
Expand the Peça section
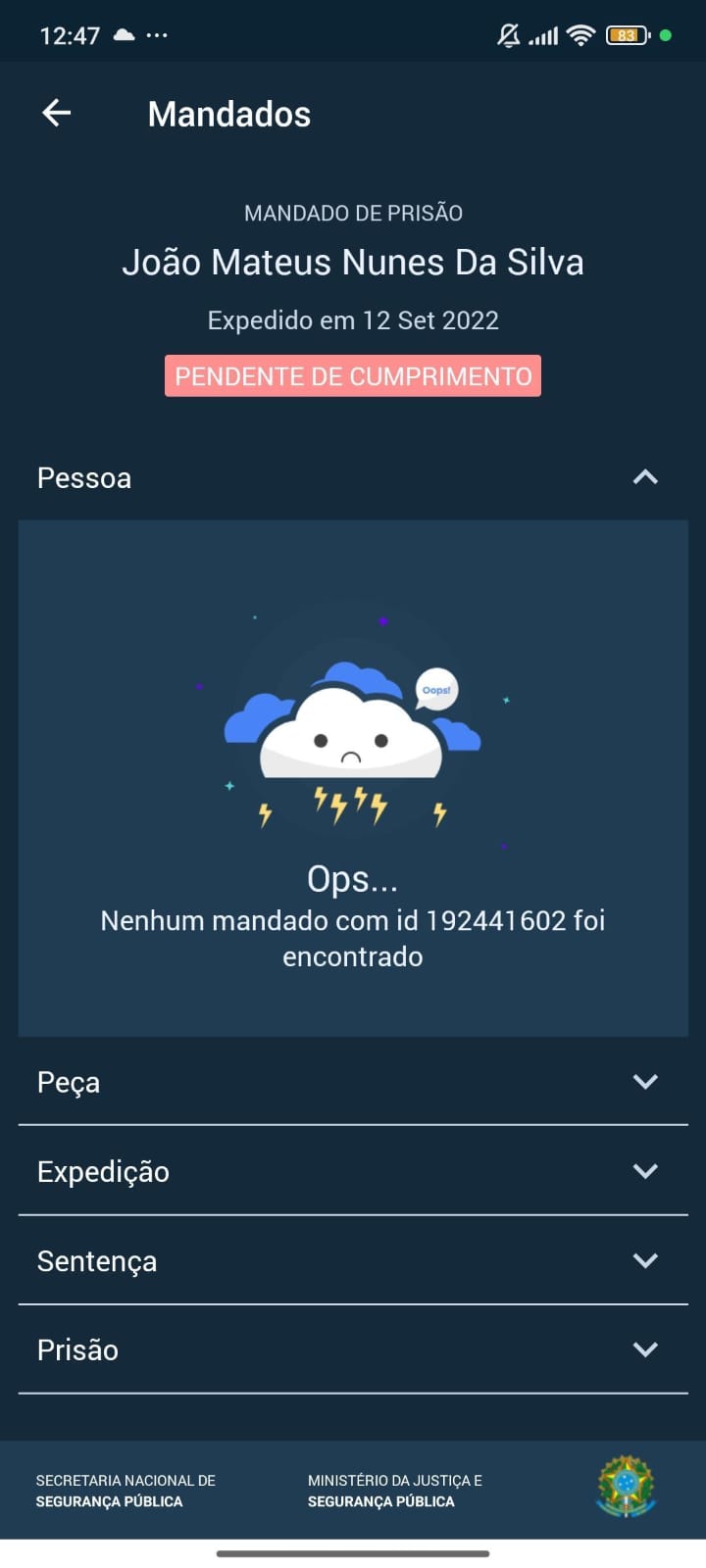pos(644,1082)
